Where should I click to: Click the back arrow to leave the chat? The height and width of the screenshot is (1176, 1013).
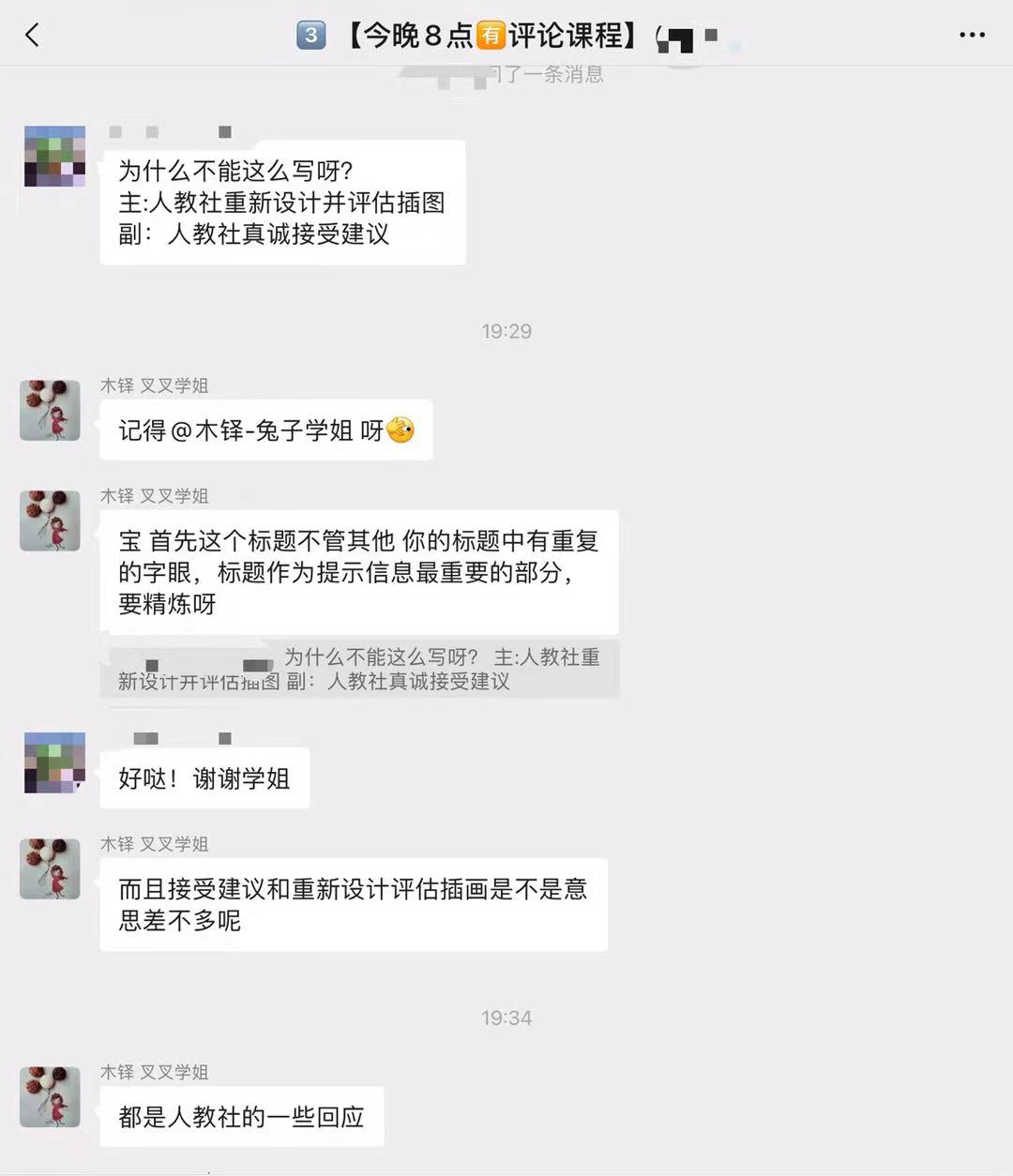click(x=34, y=35)
